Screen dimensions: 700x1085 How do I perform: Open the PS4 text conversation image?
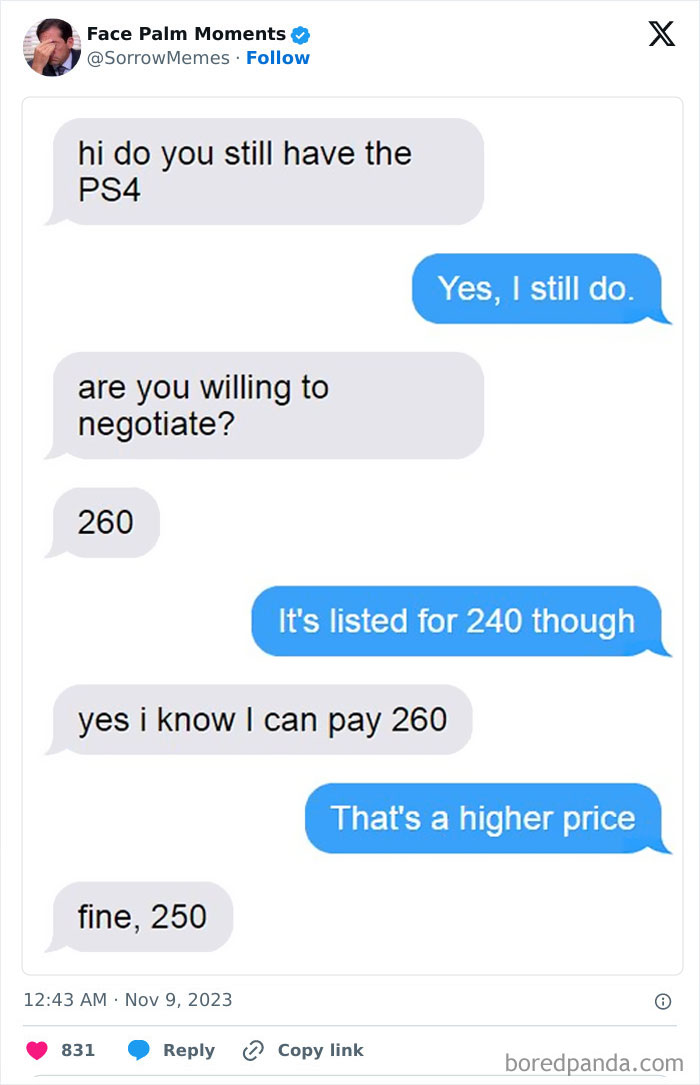point(352,535)
